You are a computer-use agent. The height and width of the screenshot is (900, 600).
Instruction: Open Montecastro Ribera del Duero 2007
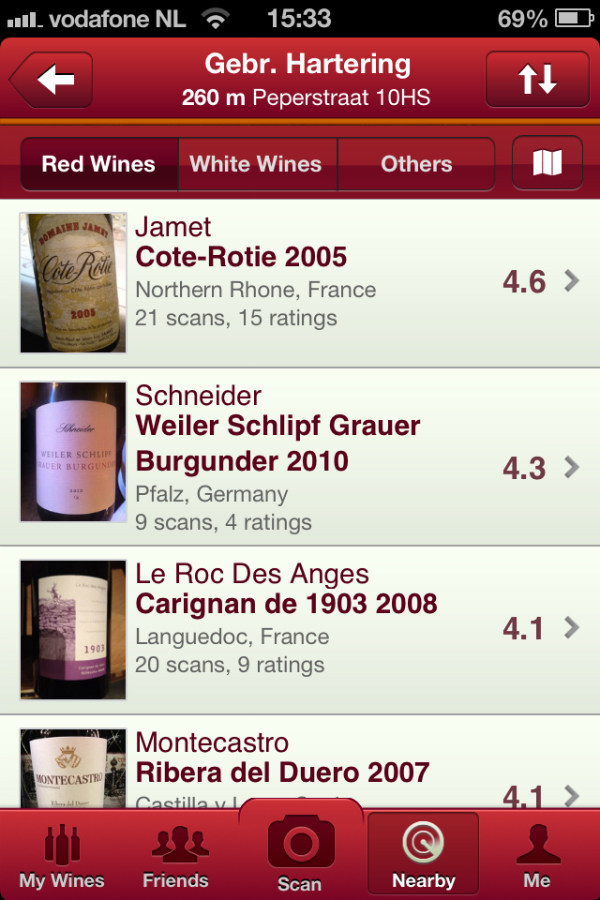coord(300,768)
